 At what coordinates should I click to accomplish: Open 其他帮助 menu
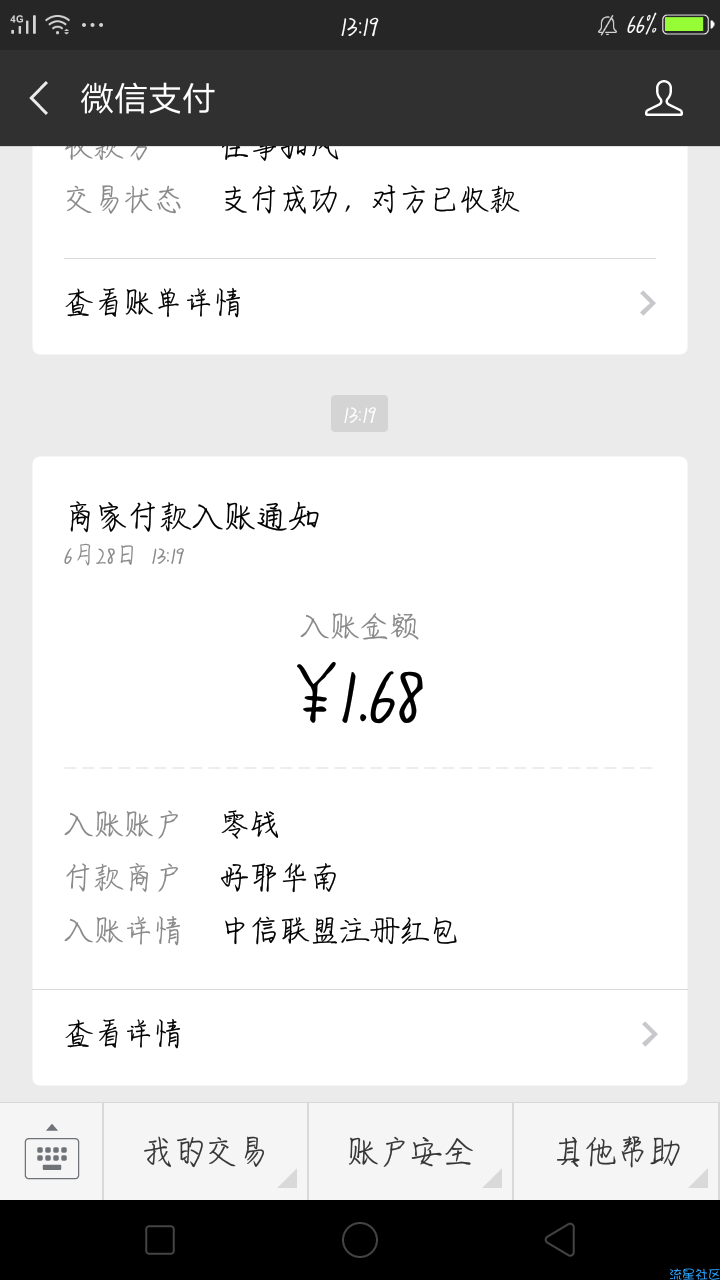click(617, 1152)
